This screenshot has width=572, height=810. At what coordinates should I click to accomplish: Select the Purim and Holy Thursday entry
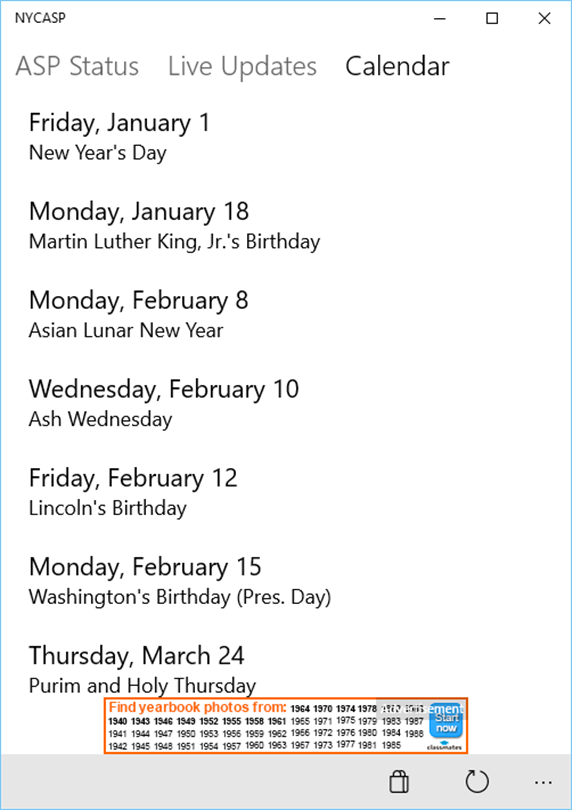(x=286, y=670)
